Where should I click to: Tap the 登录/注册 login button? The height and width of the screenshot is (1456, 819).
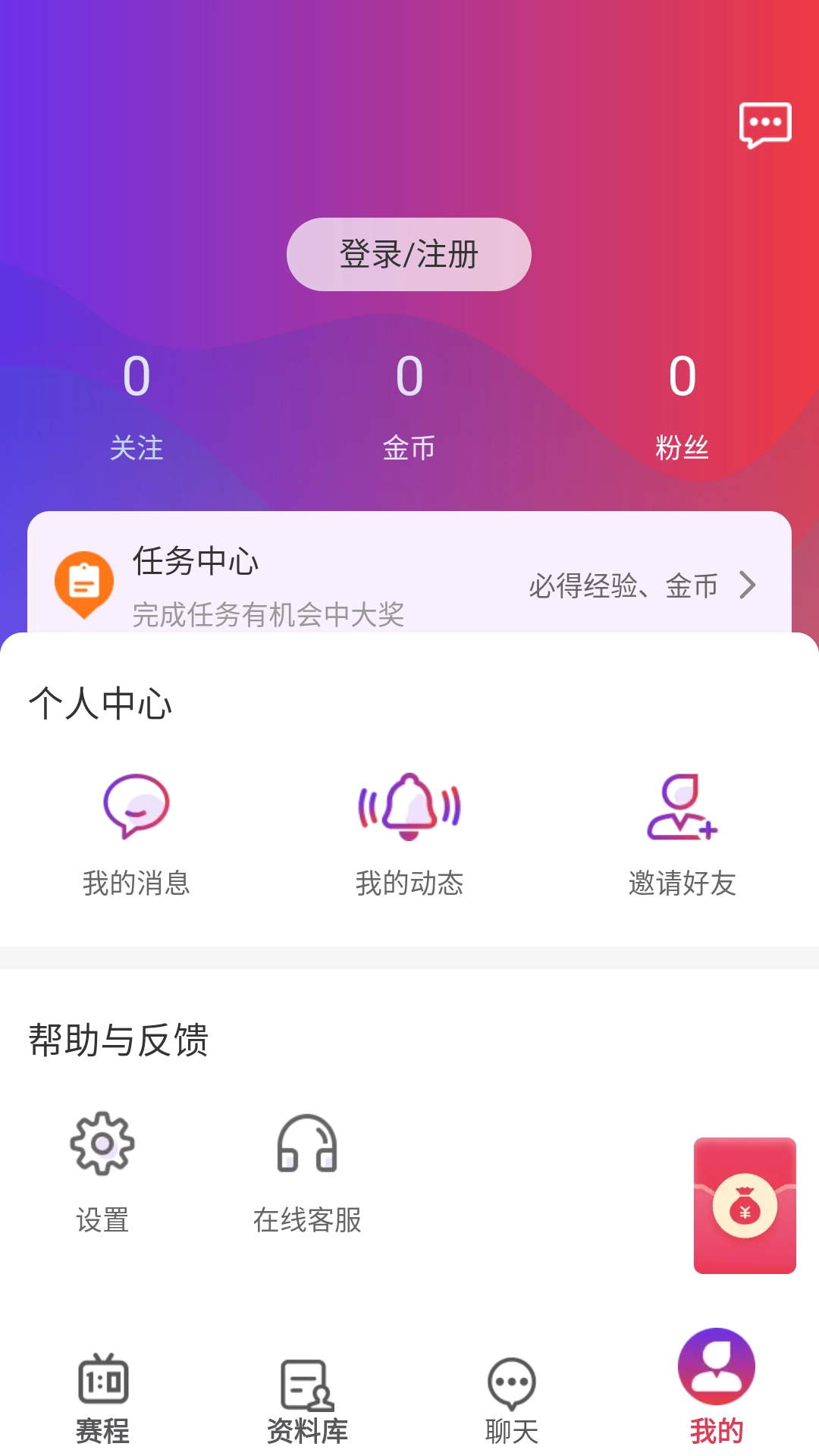coord(409,254)
